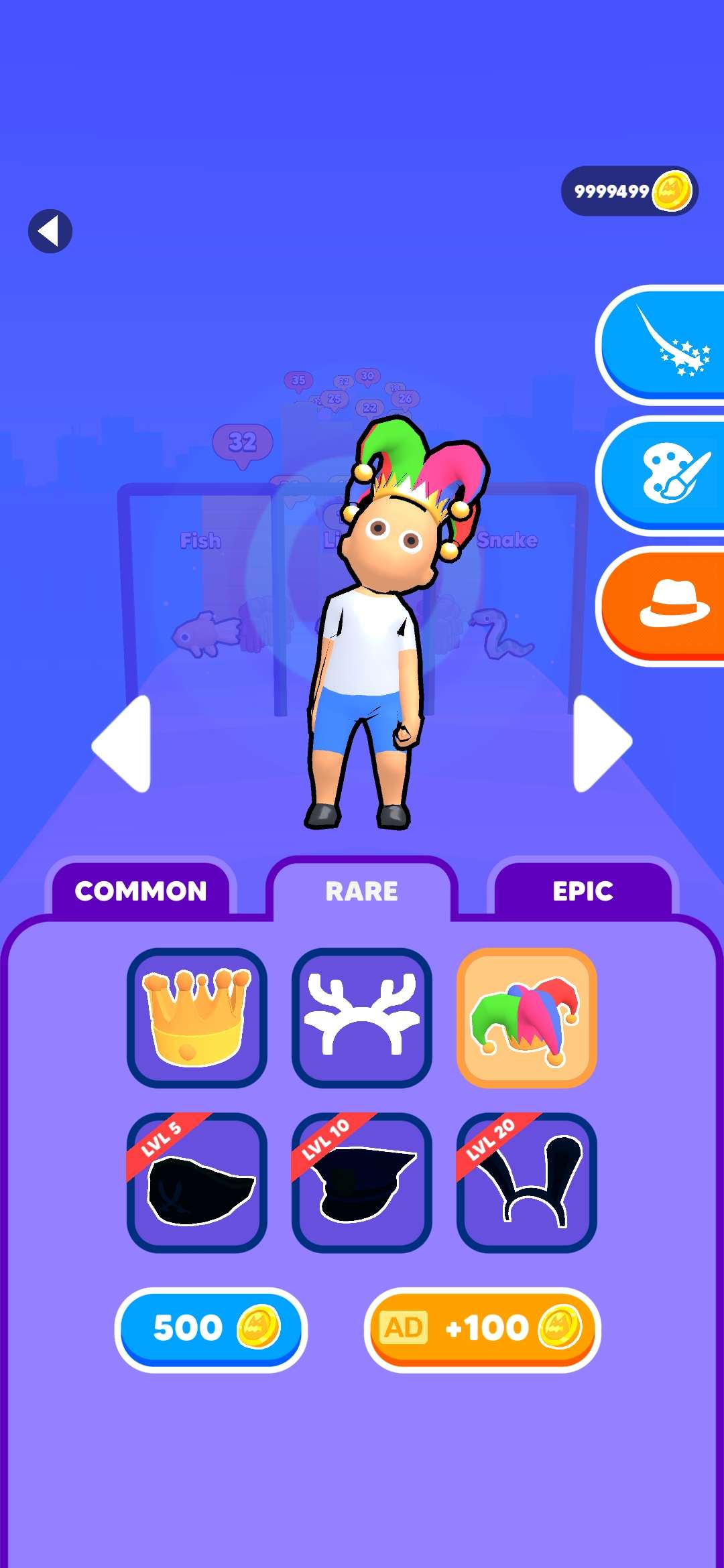This screenshot has width=724, height=1568.
Task: Open the trail effects section
Action: pyautogui.click(x=664, y=345)
